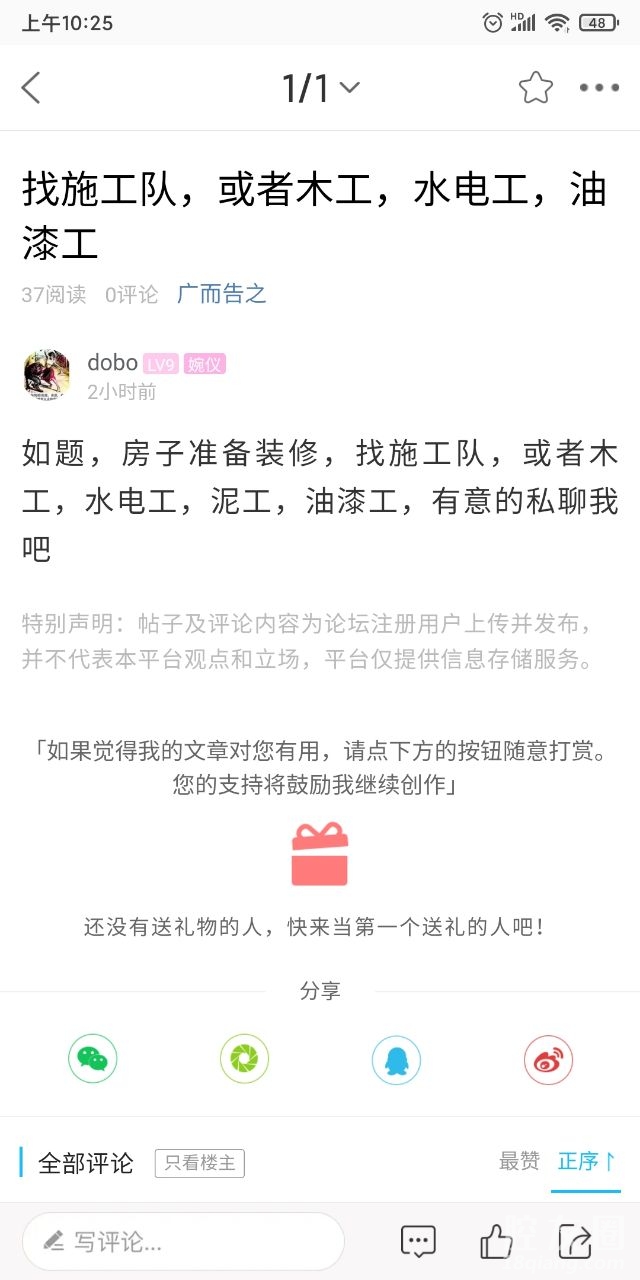Screen dimensions: 640x1280
Task: Open share options from the bottom bar
Action: [x=575, y=1242]
